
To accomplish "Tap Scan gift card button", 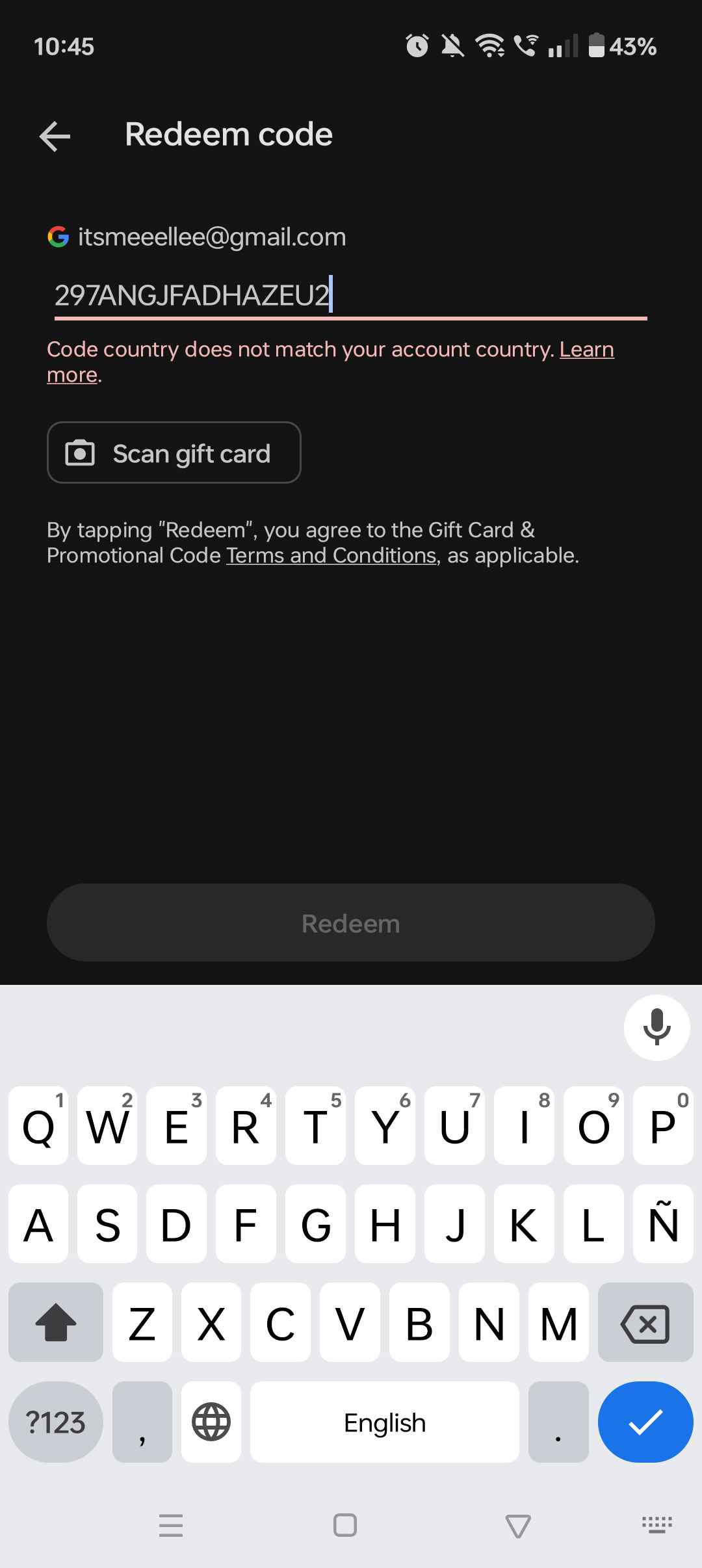I will tap(174, 452).
